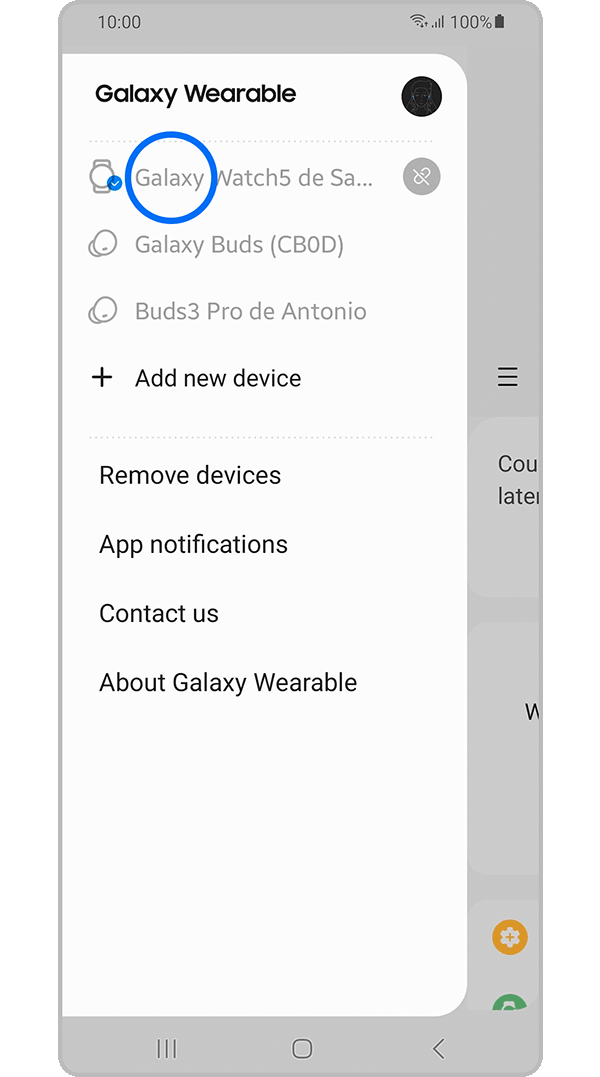Open App notifications

(x=193, y=544)
